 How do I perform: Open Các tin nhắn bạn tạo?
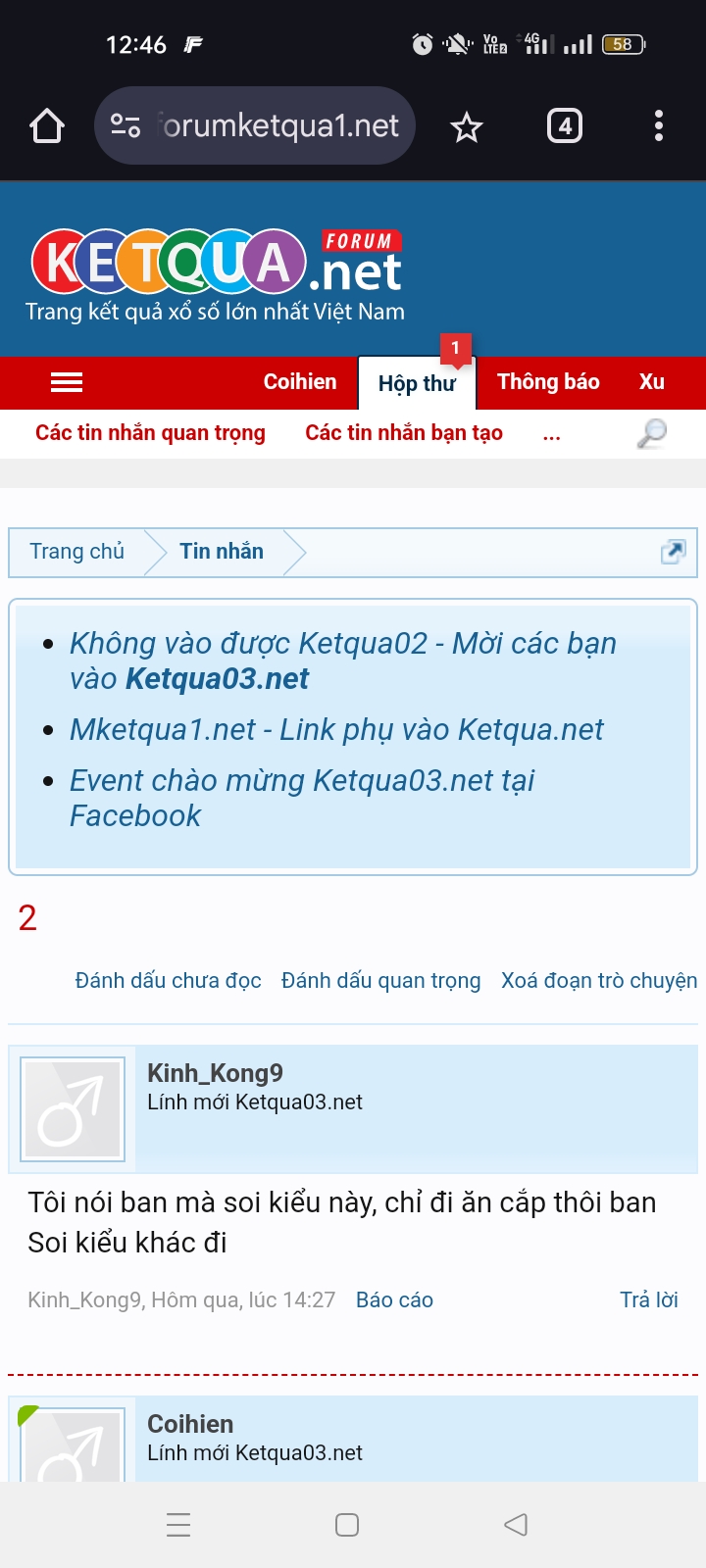tap(403, 433)
